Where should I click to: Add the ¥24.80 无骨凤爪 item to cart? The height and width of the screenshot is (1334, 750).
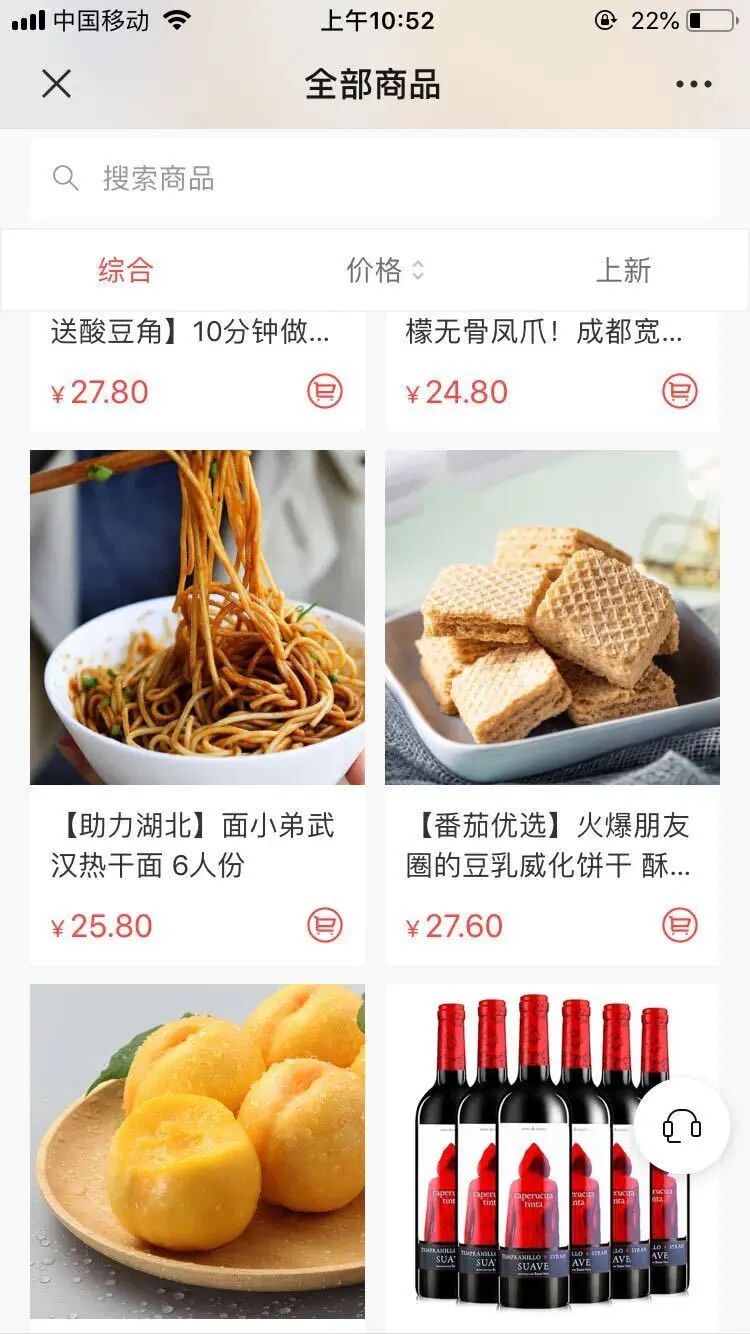click(x=680, y=391)
